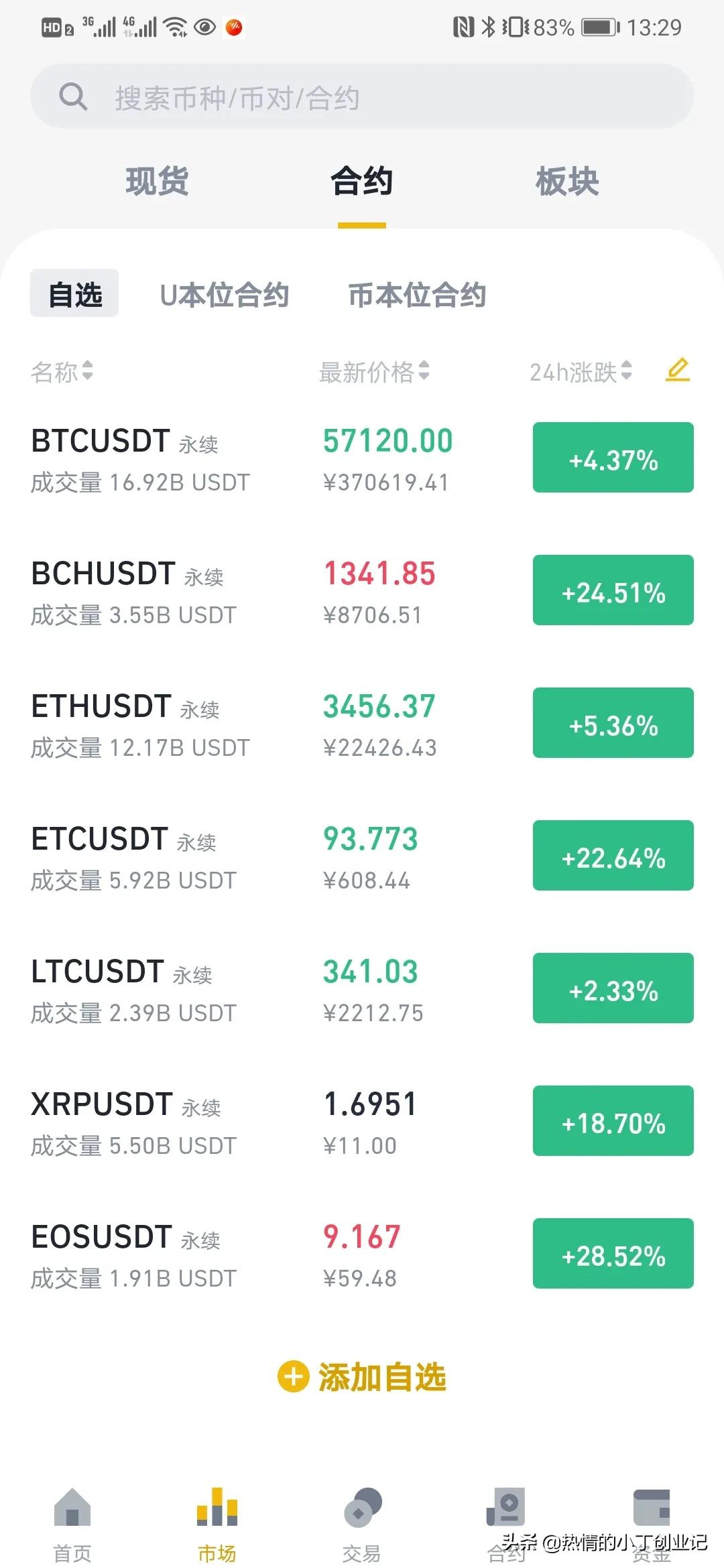Switch to the 现货 tab
The height and width of the screenshot is (1568, 724).
(157, 182)
